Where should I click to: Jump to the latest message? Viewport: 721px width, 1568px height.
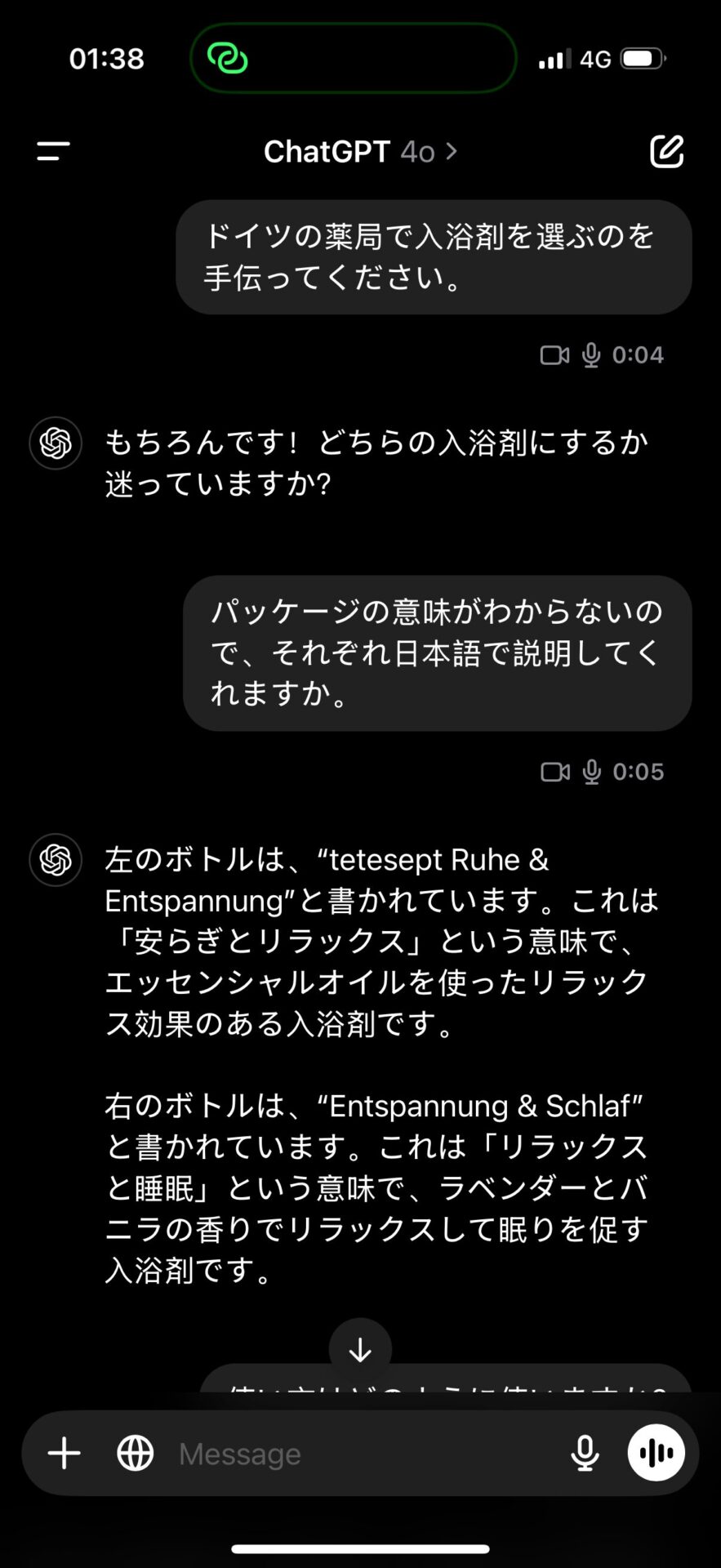(x=360, y=1350)
